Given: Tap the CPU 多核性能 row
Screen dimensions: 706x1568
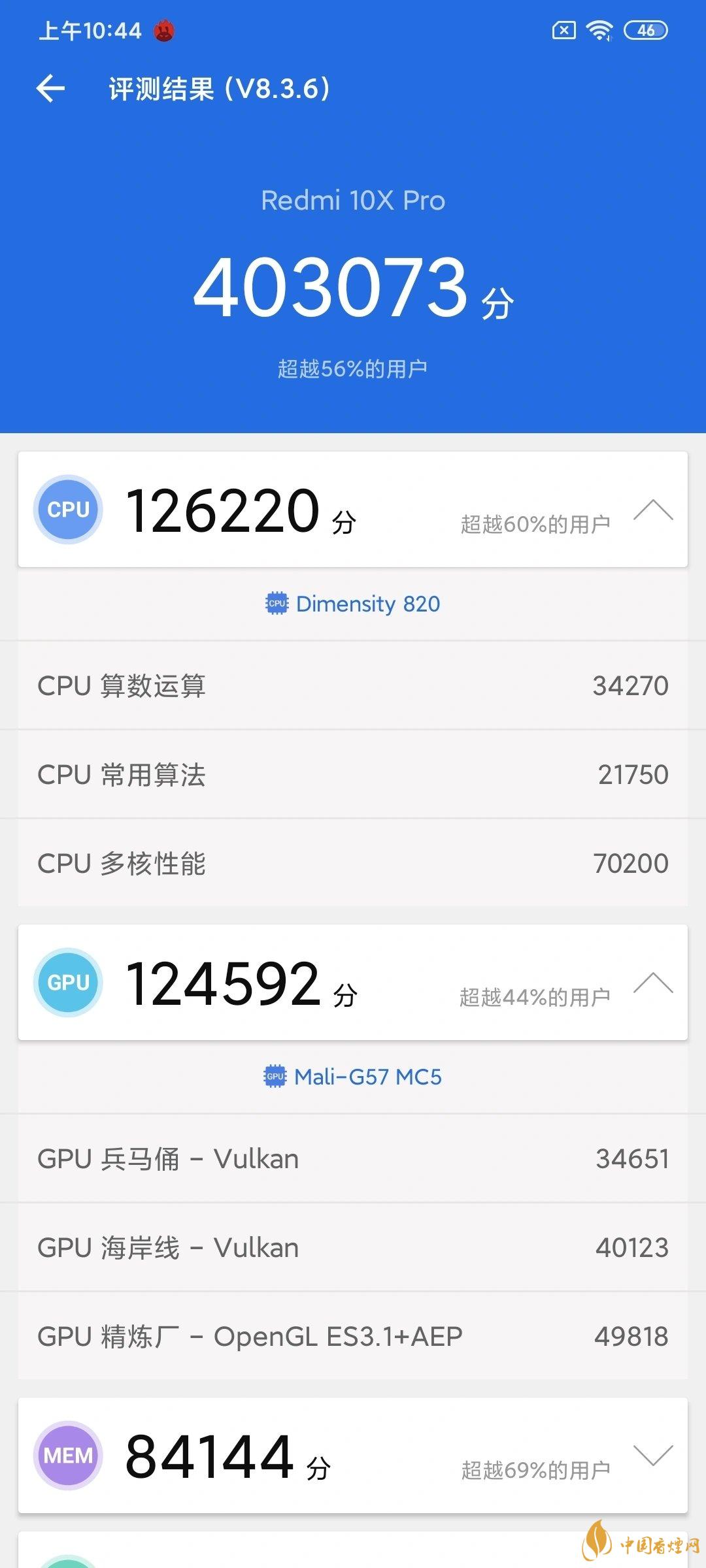Looking at the screenshot, I should [353, 864].
